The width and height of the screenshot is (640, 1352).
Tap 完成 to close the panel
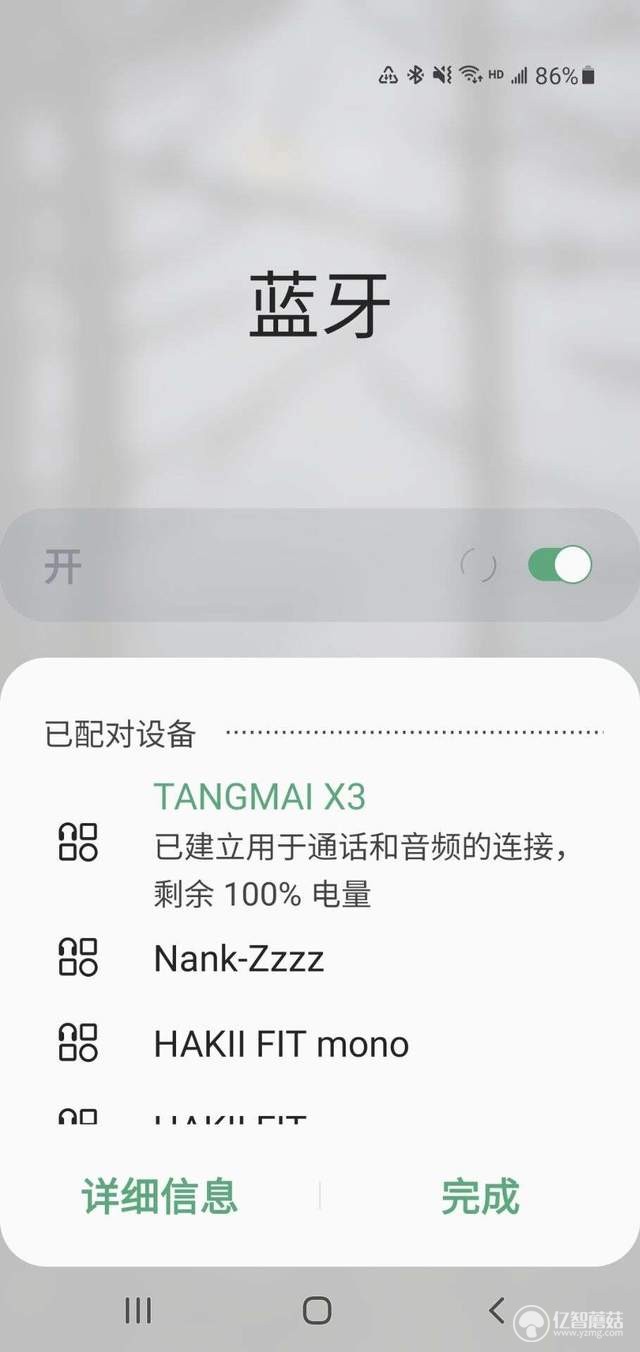coord(480,1196)
